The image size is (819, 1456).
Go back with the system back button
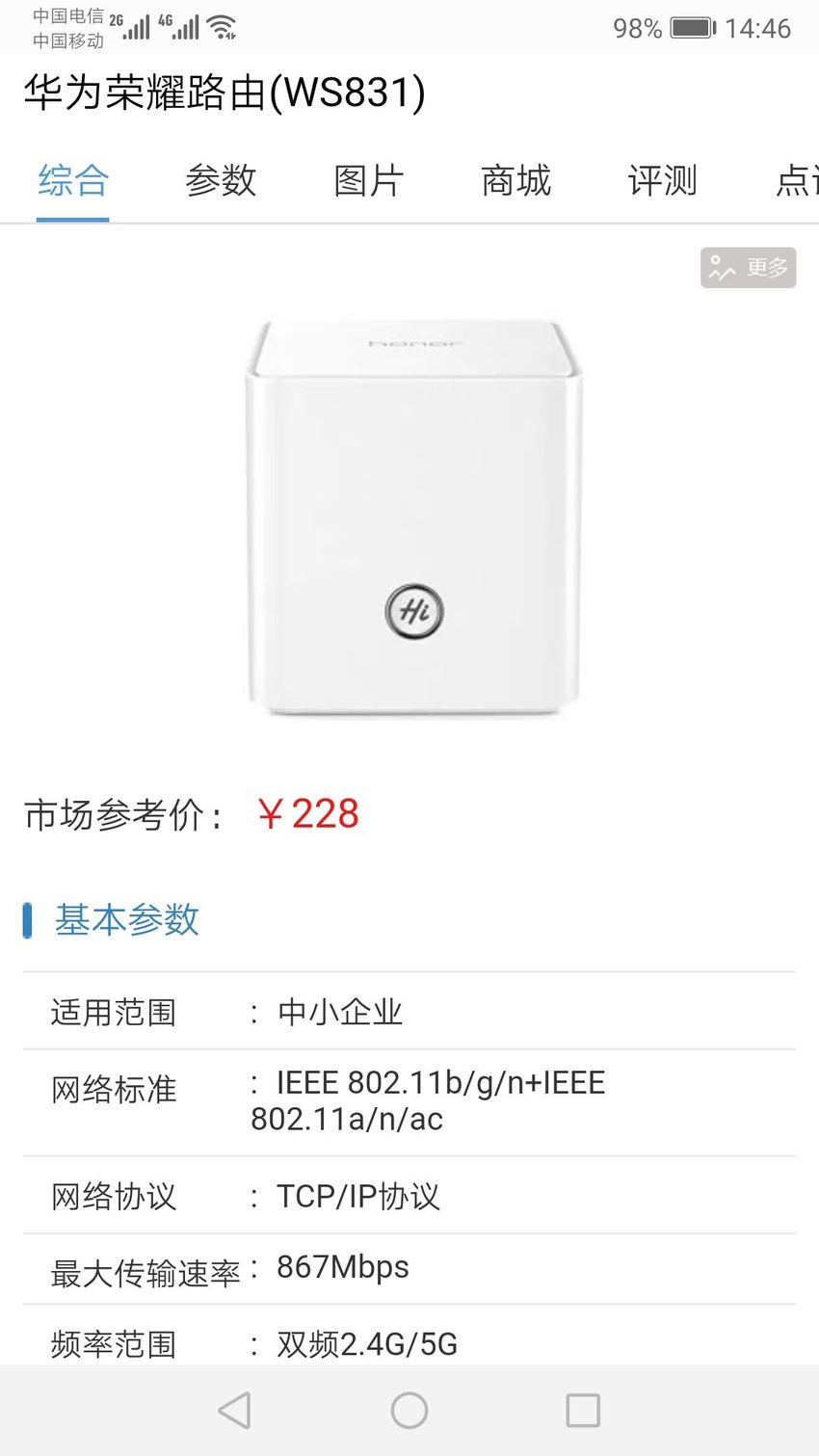coord(234,1410)
